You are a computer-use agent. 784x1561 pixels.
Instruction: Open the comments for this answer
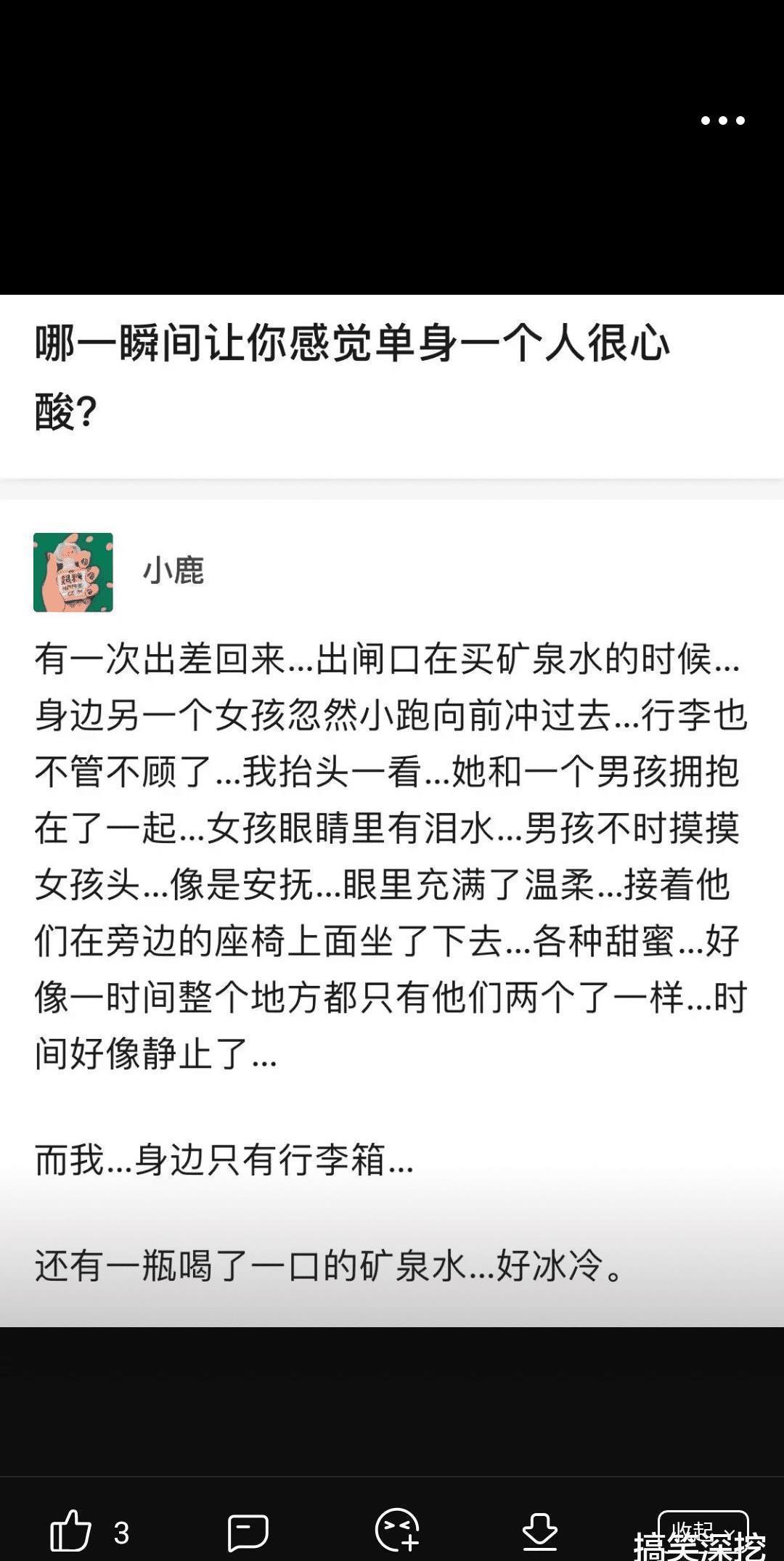coord(248,1532)
